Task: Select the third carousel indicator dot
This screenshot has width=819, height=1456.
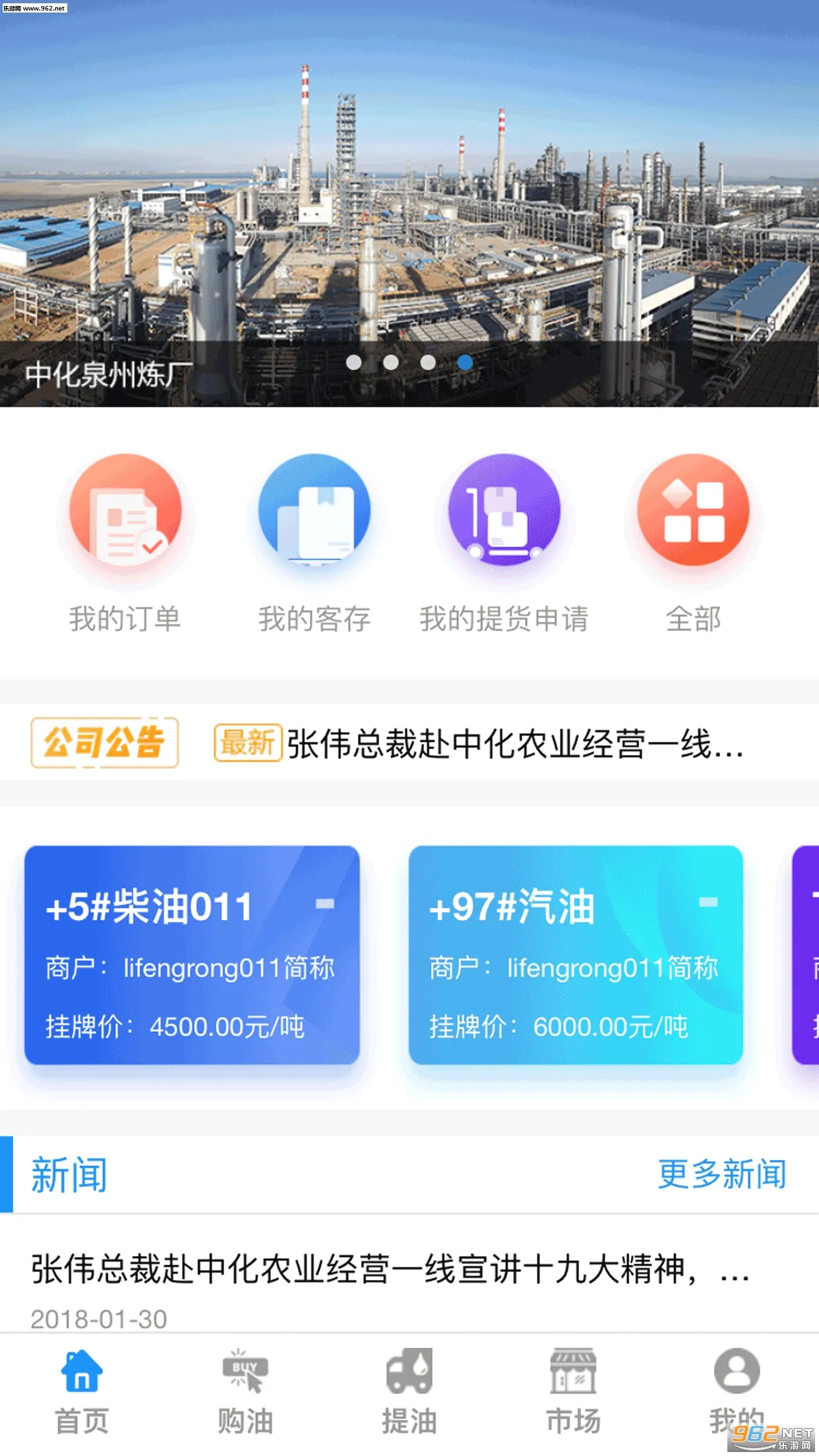Action: tap(429, 361)
